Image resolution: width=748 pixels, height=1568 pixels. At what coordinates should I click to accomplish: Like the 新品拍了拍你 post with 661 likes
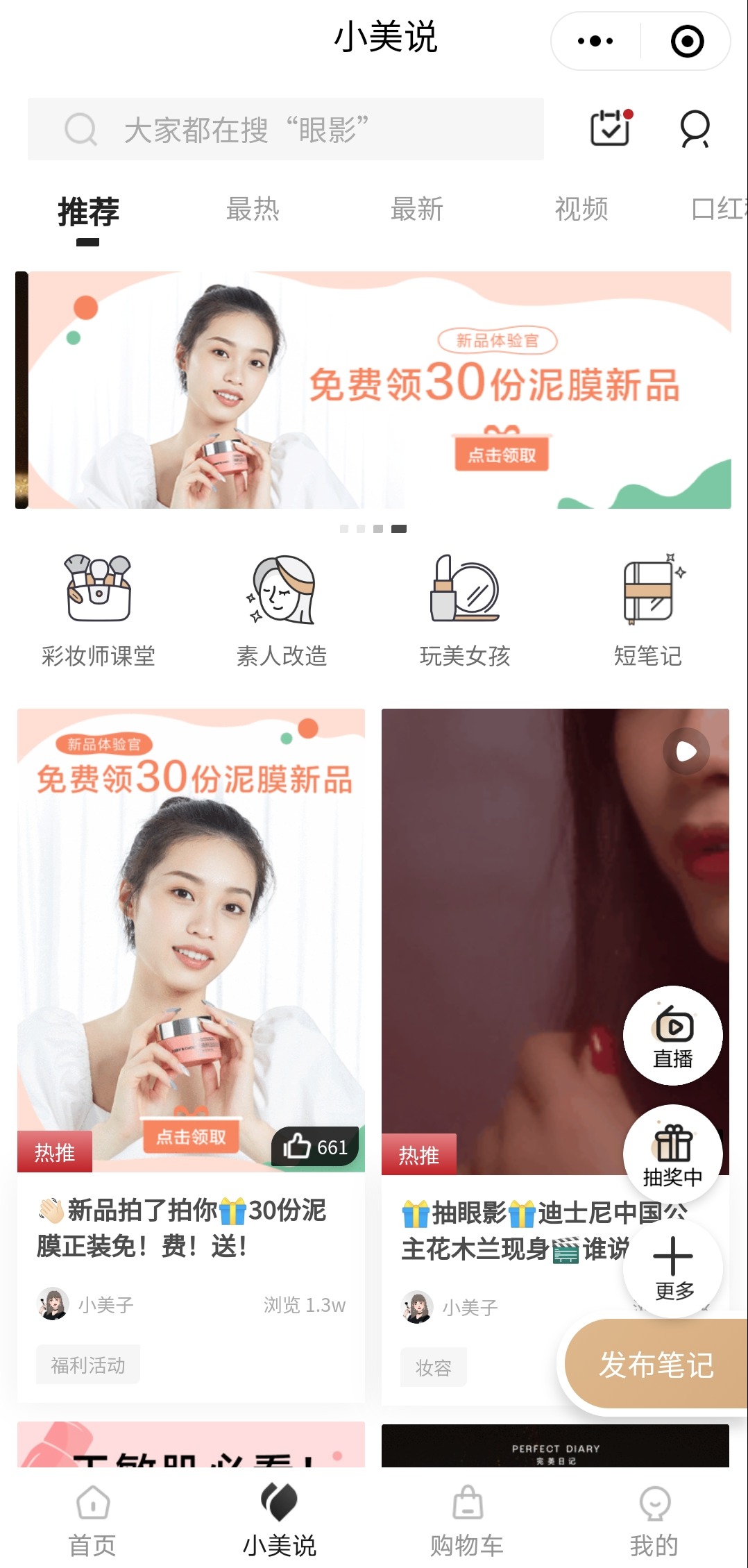tap(315, 1147)
